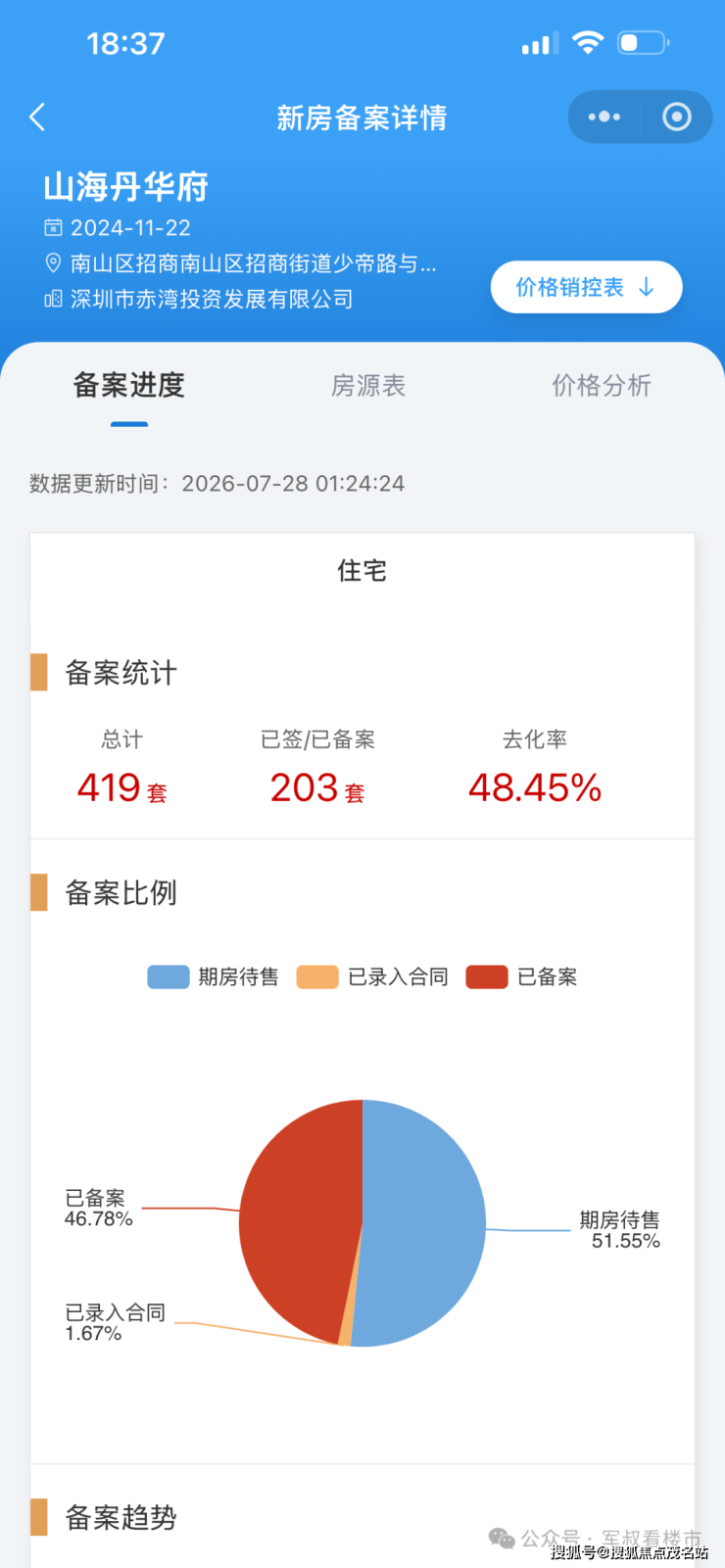Close the mini program with the circle button

pos(677,118)
